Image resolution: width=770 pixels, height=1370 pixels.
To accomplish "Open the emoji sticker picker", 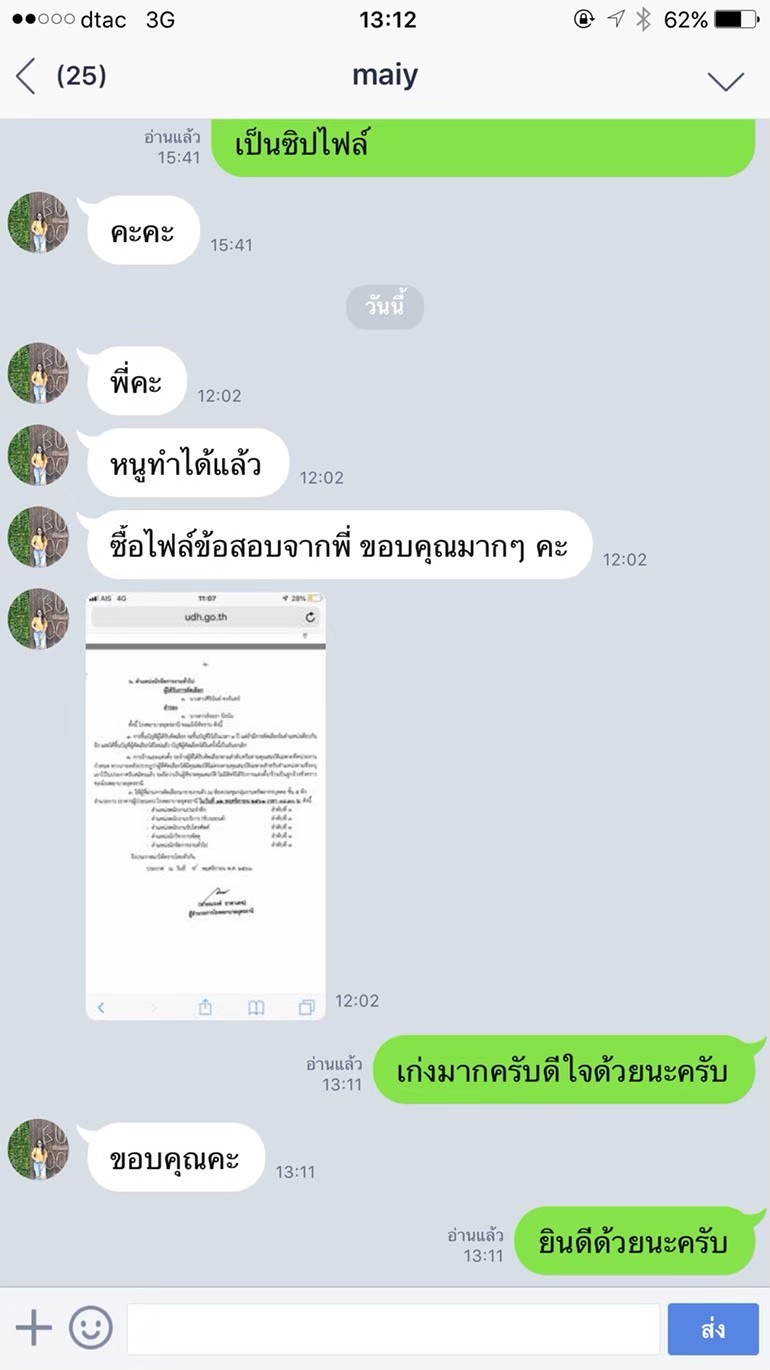I will tap(91, 1328).
